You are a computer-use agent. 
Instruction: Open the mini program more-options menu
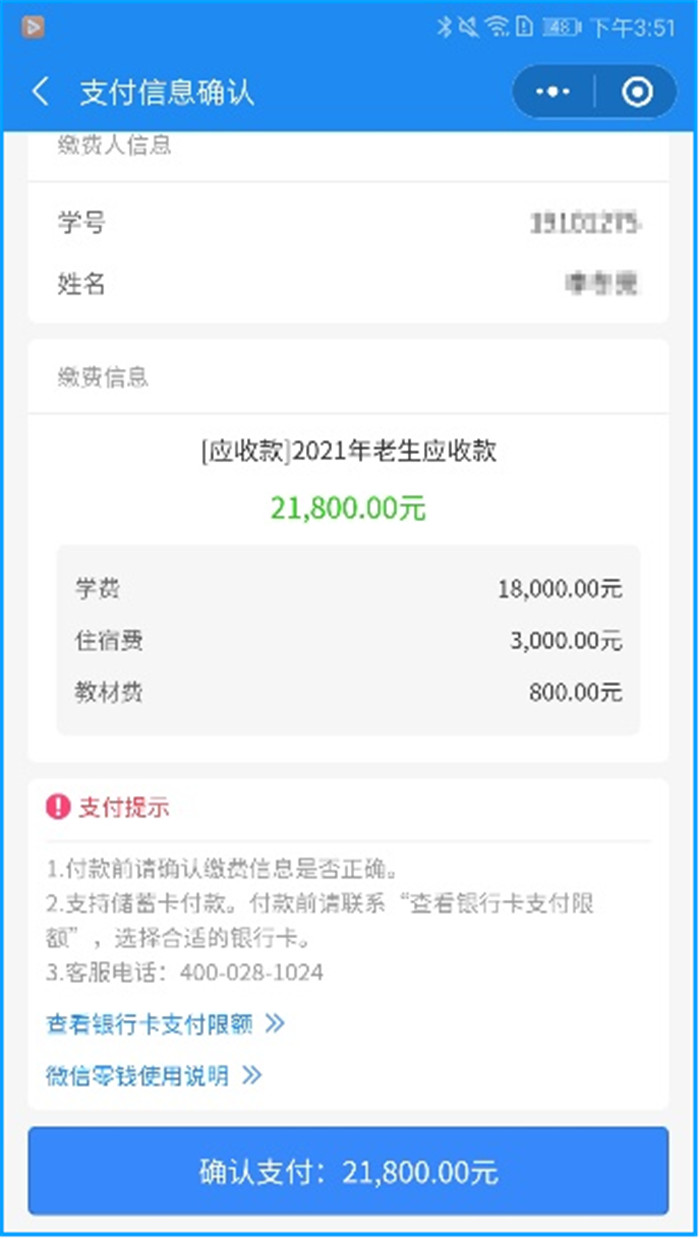[x=553, y=92]
